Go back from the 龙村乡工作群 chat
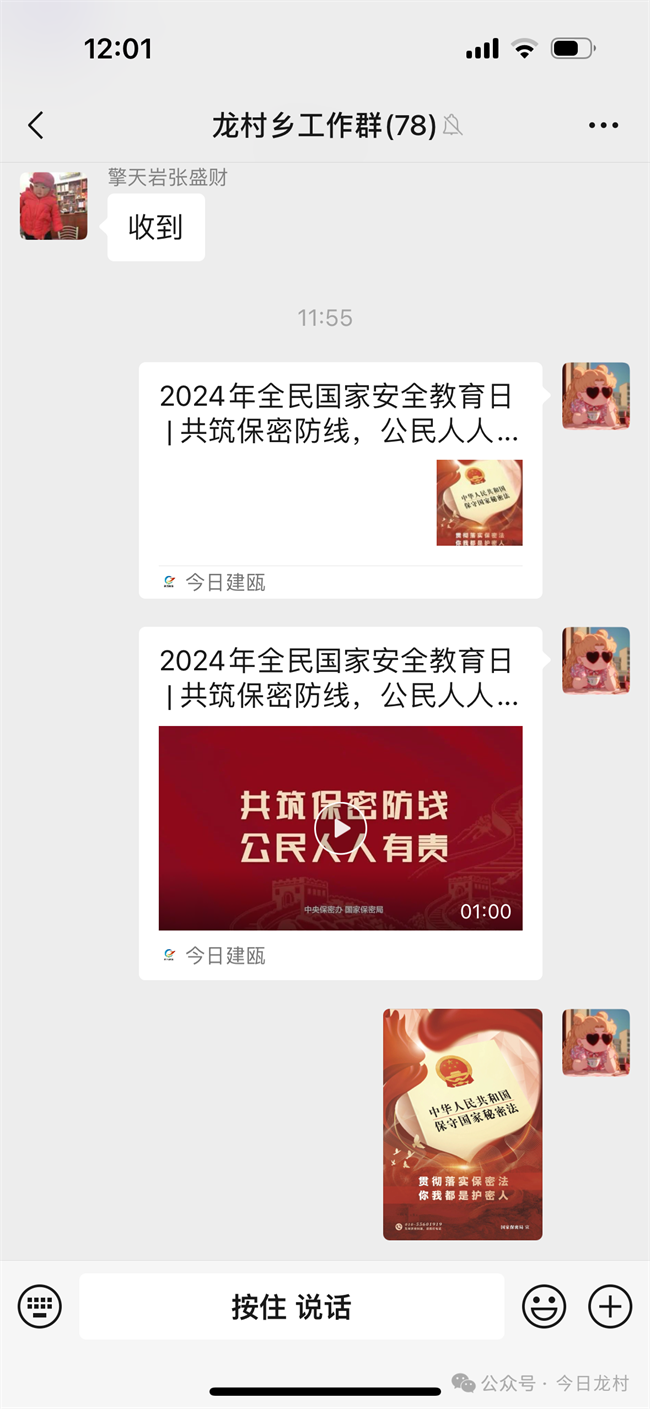The height and width of the screenshot is (1409, 650). click(36, 125)
